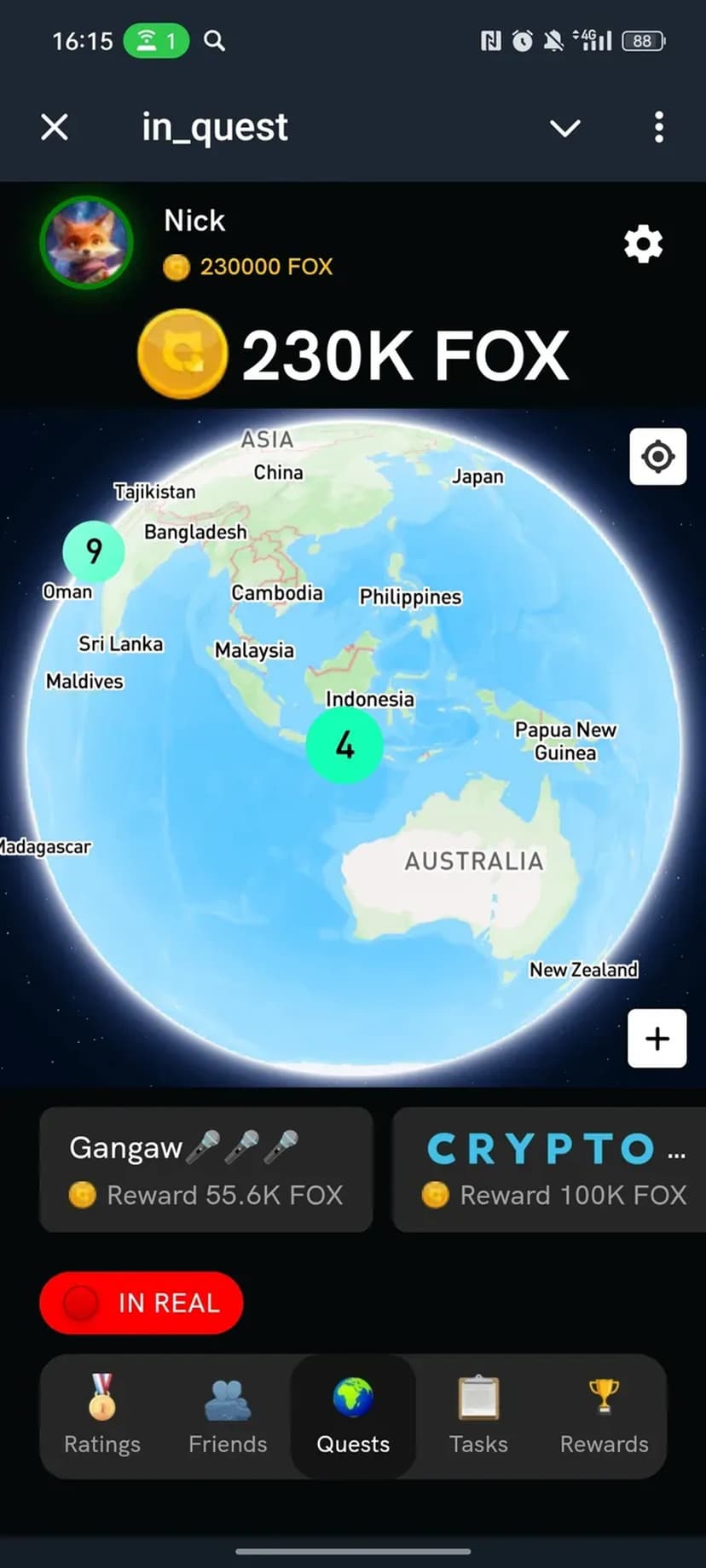This screenshot has height=1568, width=706.
Task: Center the map on my location
Action: (657, 457)
